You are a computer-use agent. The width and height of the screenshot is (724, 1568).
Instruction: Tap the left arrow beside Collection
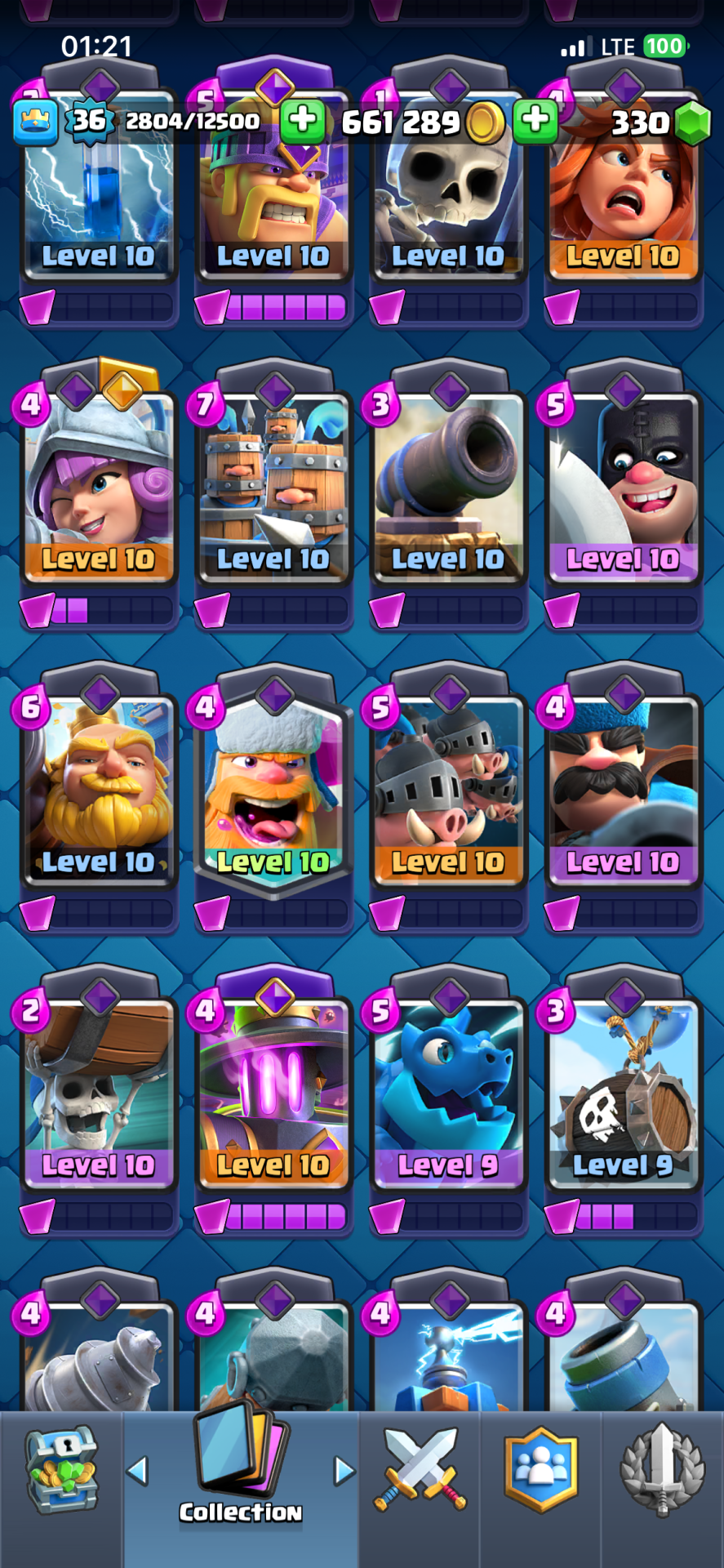pyautogui.click(x=137, y=1471)
